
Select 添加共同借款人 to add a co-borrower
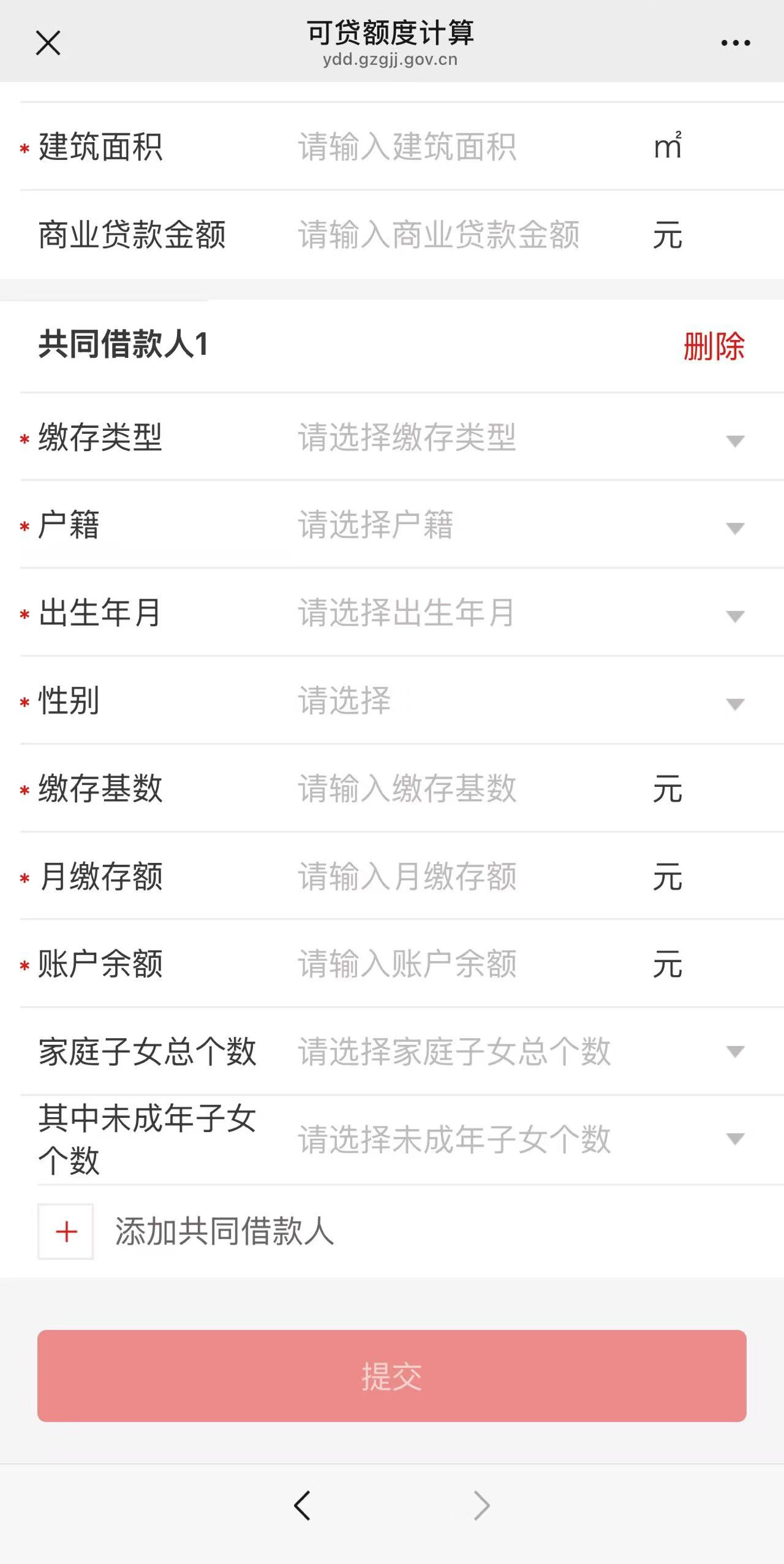click(224, 1231)
